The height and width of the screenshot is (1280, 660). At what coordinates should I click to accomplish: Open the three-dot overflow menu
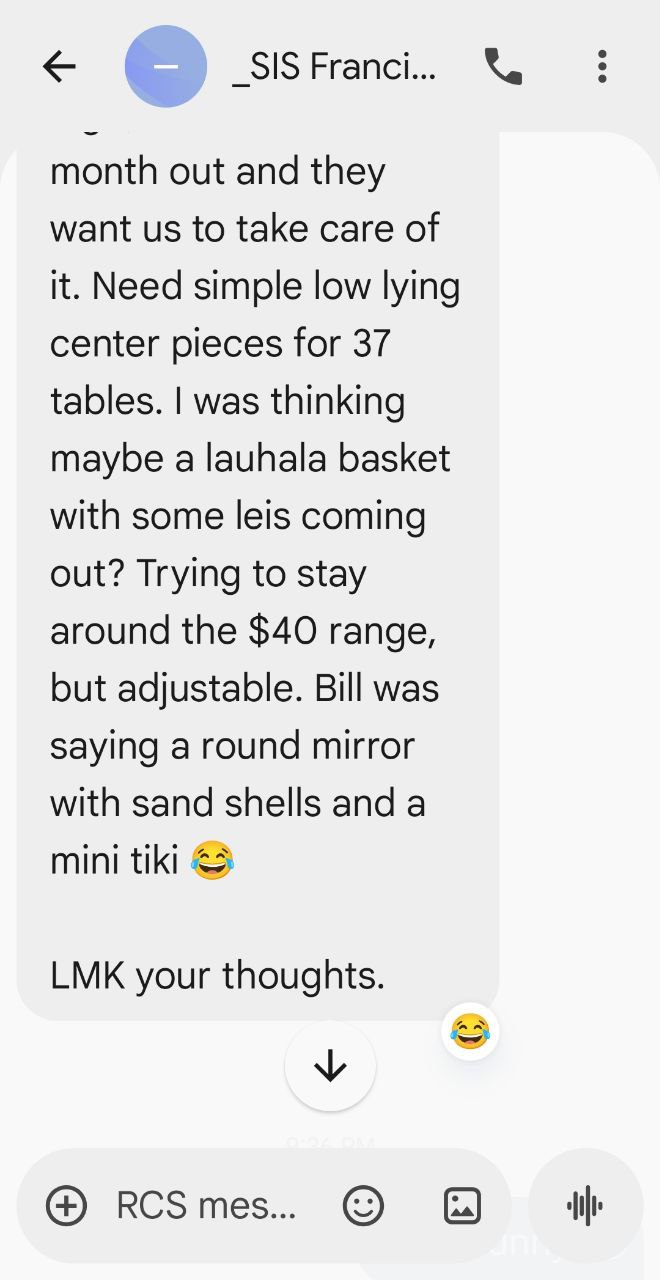601,67
